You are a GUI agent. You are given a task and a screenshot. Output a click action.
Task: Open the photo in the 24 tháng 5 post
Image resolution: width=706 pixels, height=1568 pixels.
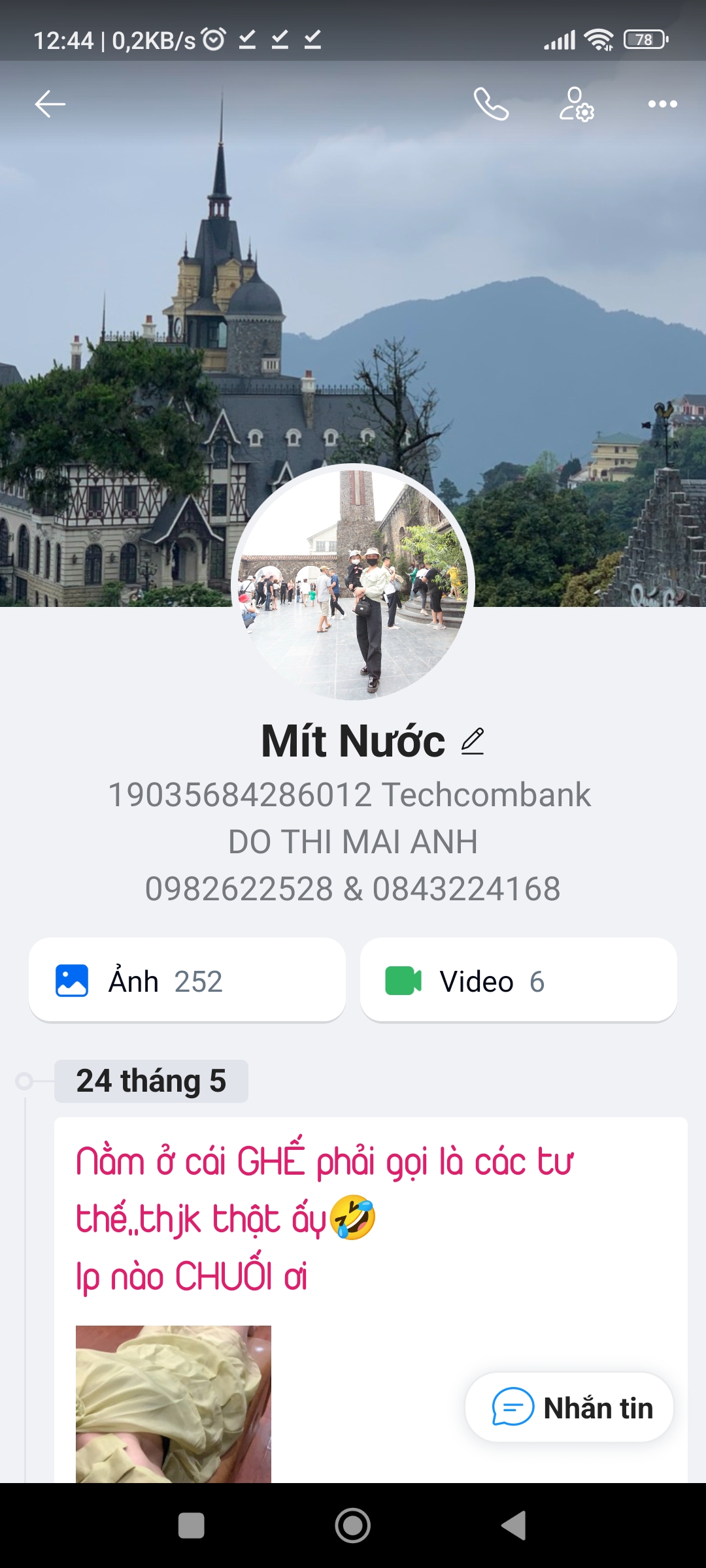[x=173, y=1403]
